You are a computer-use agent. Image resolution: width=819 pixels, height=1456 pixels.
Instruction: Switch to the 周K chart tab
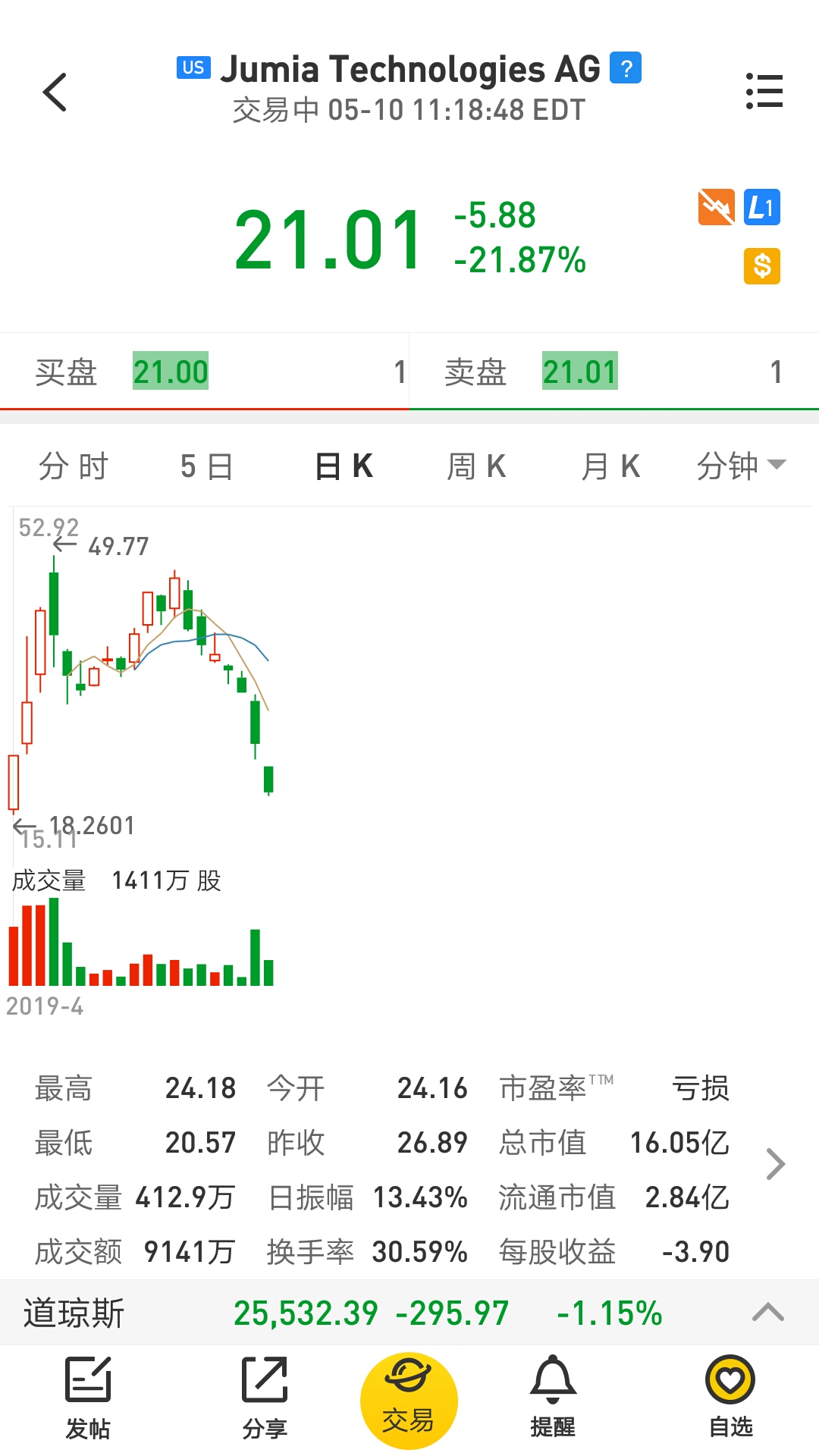(476, 466)
